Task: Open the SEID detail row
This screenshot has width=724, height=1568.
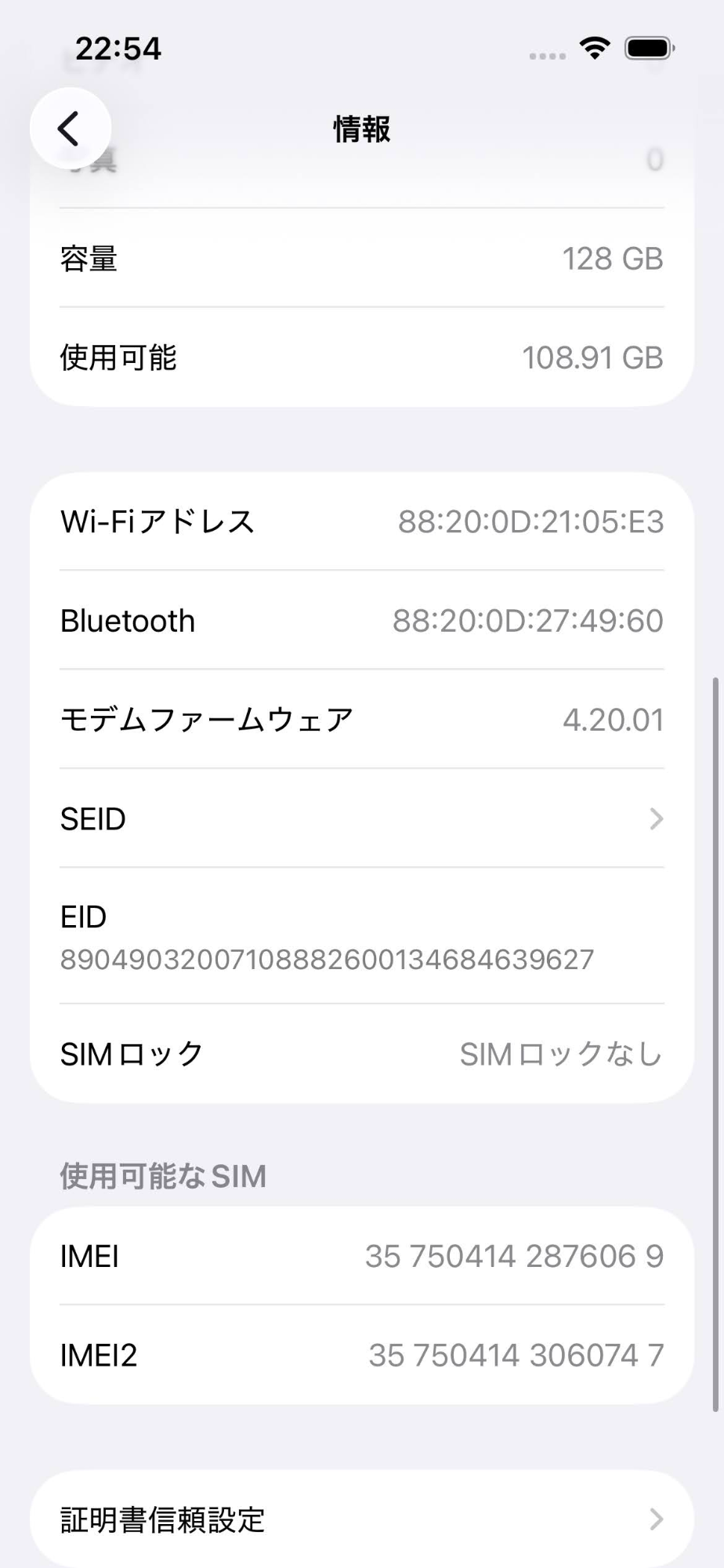Action: coord(361,818)
